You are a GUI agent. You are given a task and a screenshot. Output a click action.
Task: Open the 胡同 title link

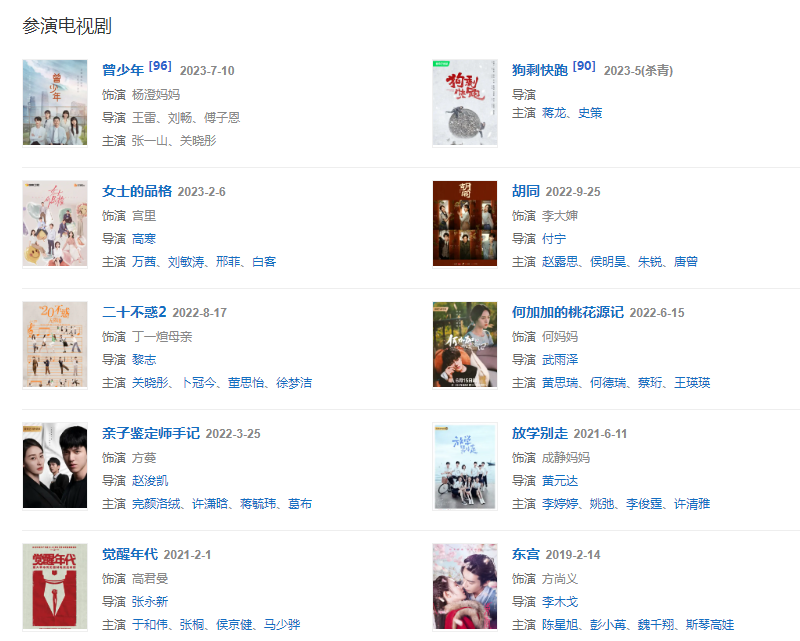point(525,191)
